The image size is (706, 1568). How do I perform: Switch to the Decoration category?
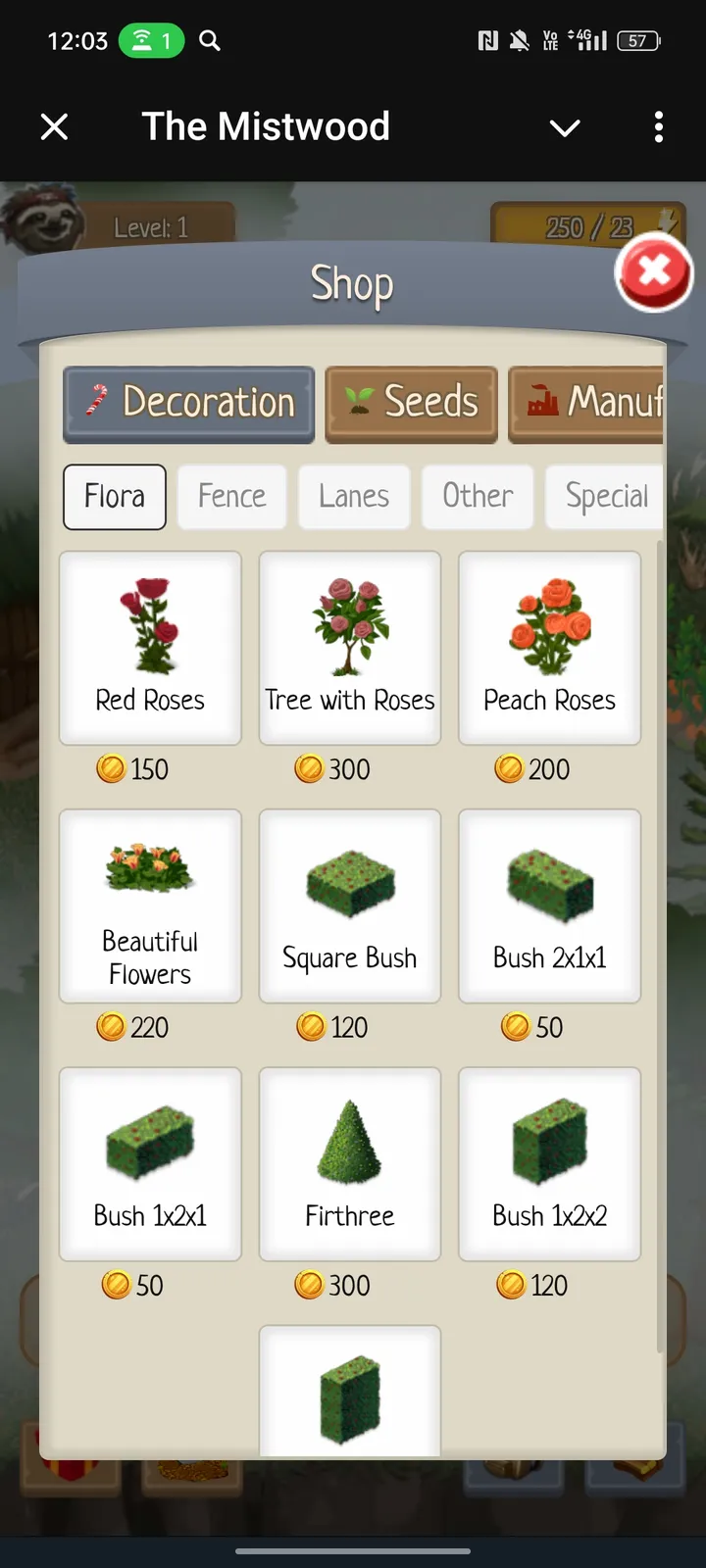point(189,404)
